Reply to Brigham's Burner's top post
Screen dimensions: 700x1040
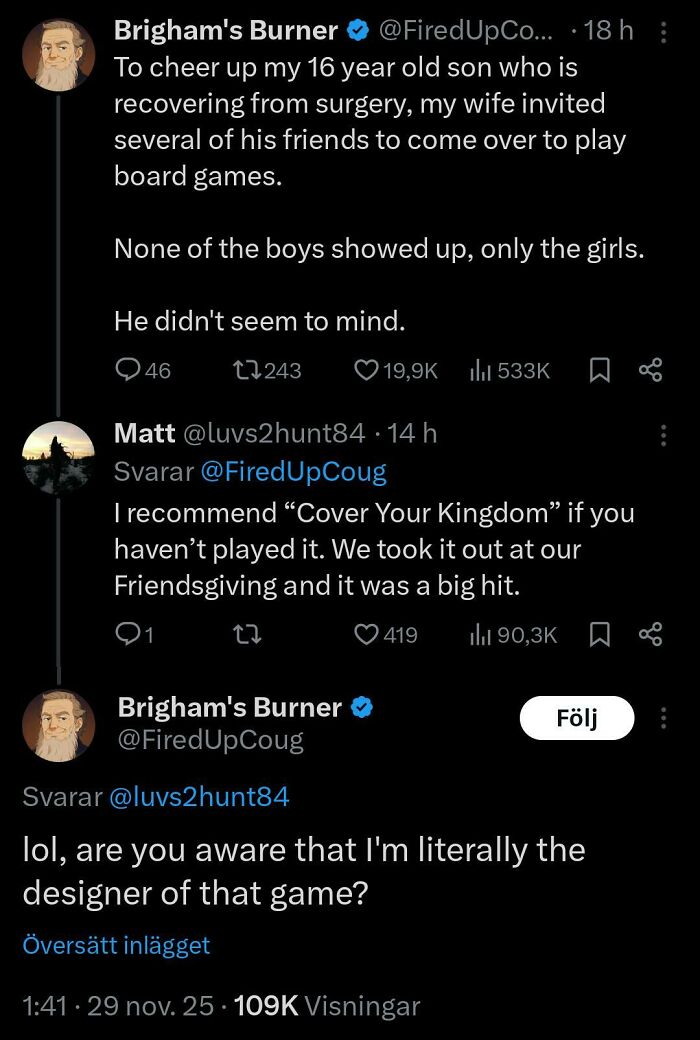pos(129,370)
